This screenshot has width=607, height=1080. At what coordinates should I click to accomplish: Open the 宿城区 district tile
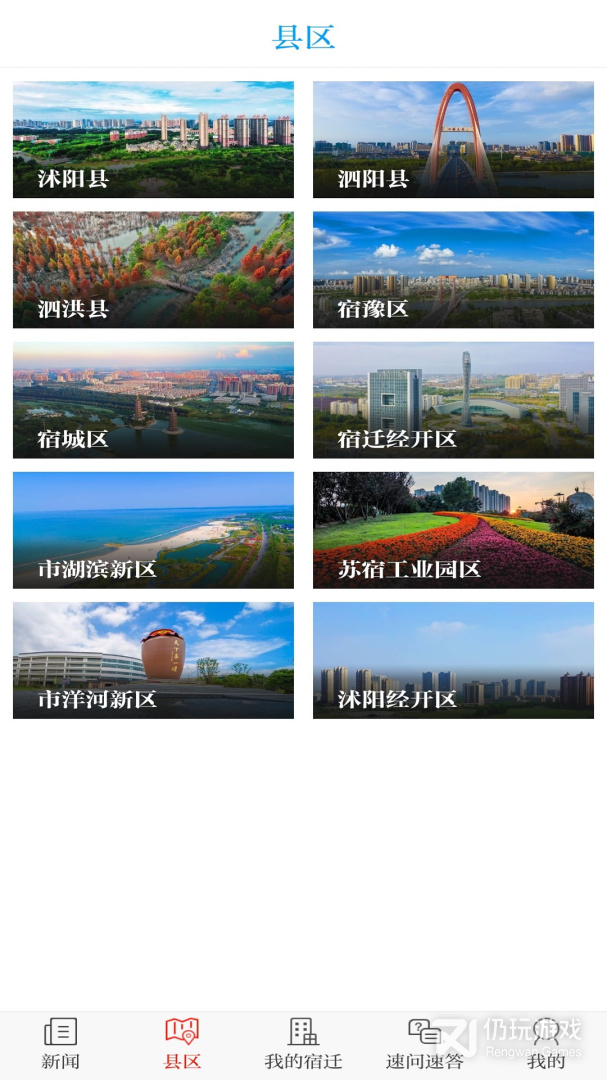153,400
